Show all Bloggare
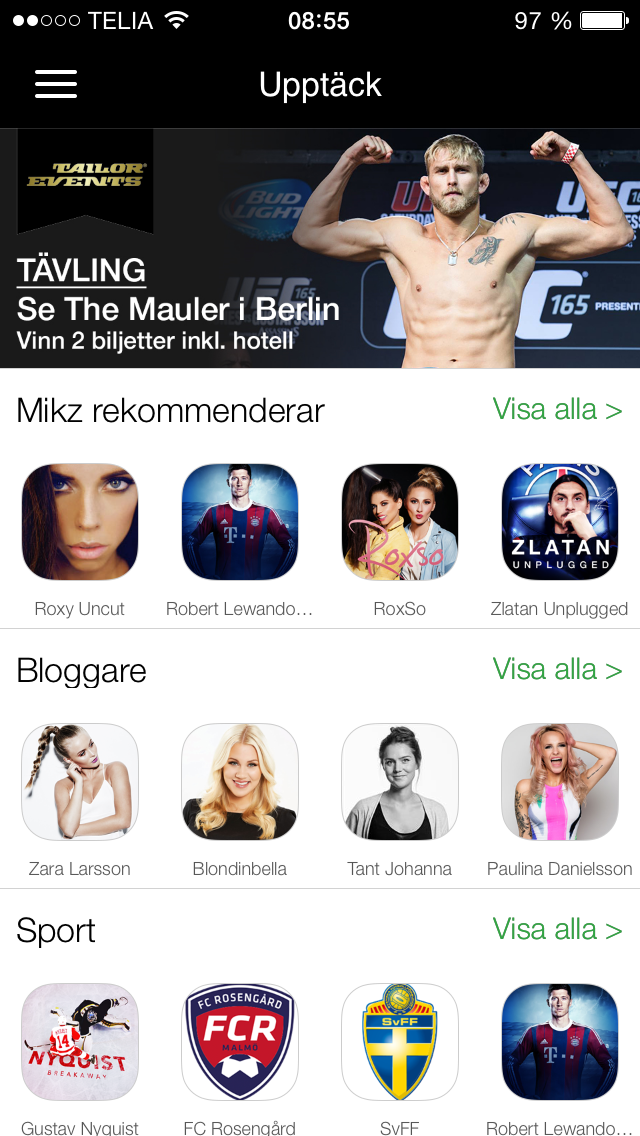Screen dimensions: 640x1136 557,669
